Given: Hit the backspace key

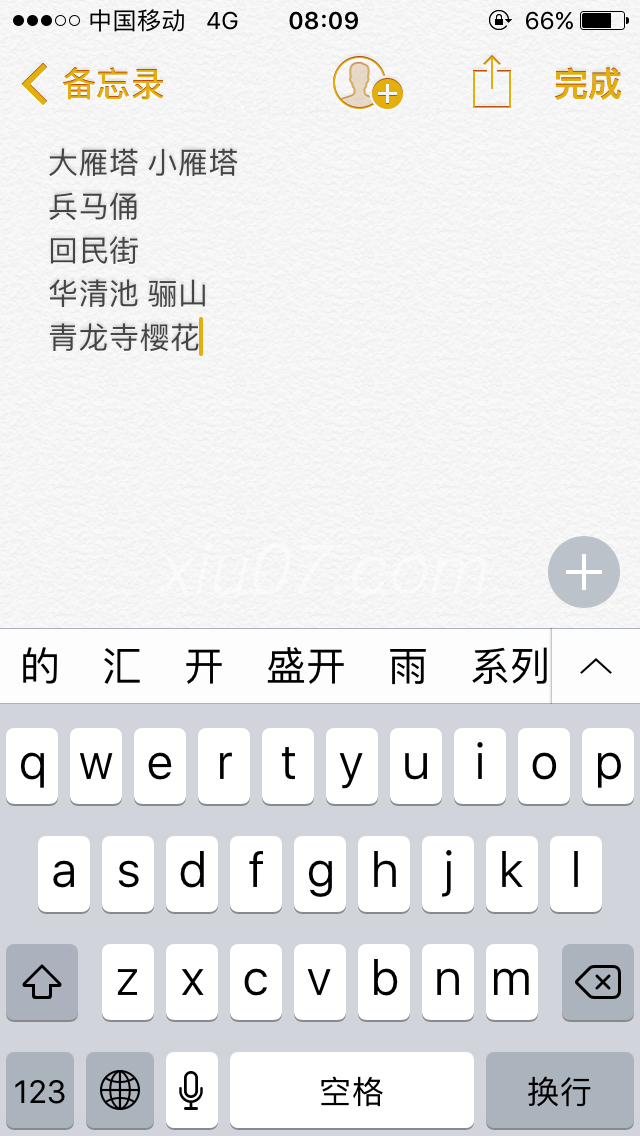Looking at the screenshot, I should tap(598, 982).
